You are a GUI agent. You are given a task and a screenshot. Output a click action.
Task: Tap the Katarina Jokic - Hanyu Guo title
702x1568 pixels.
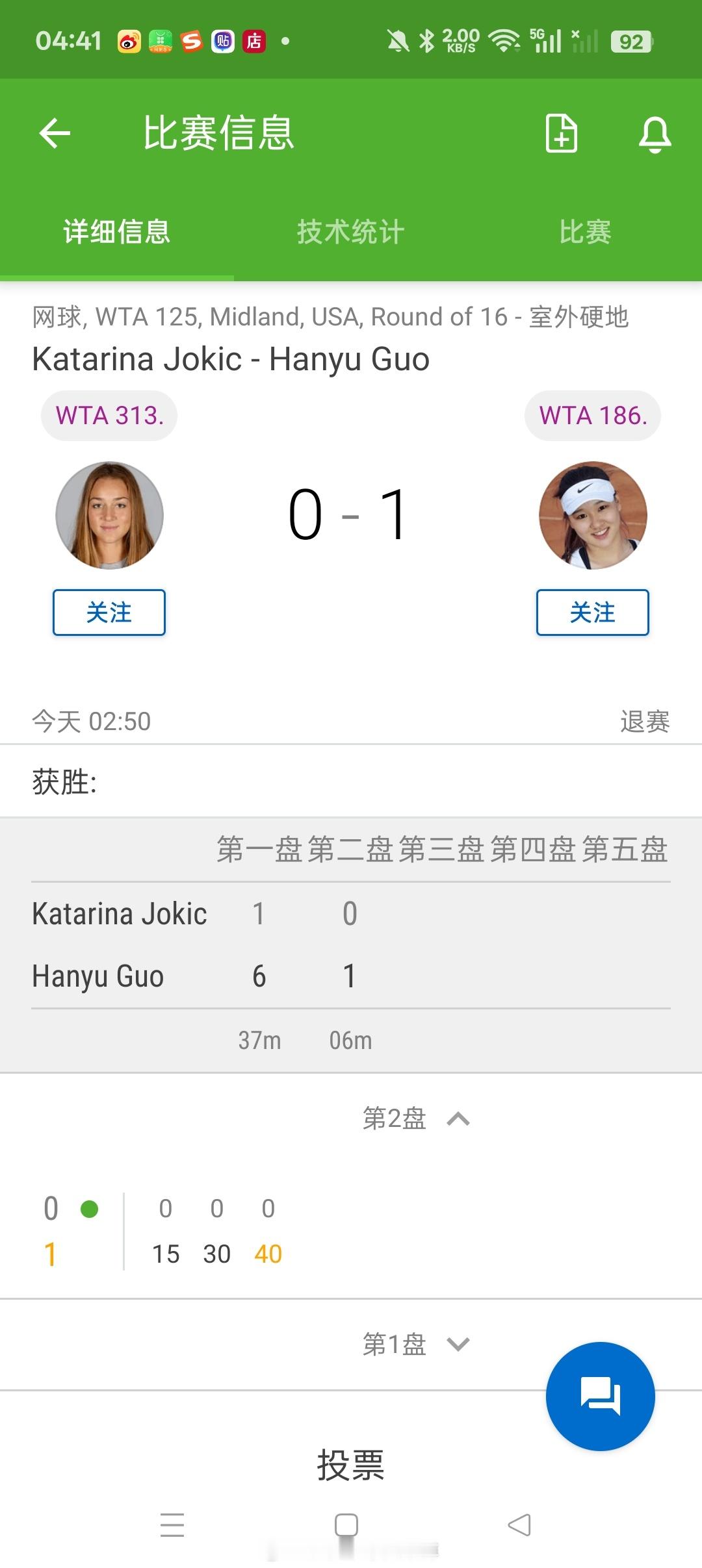[x=230, y=358]
